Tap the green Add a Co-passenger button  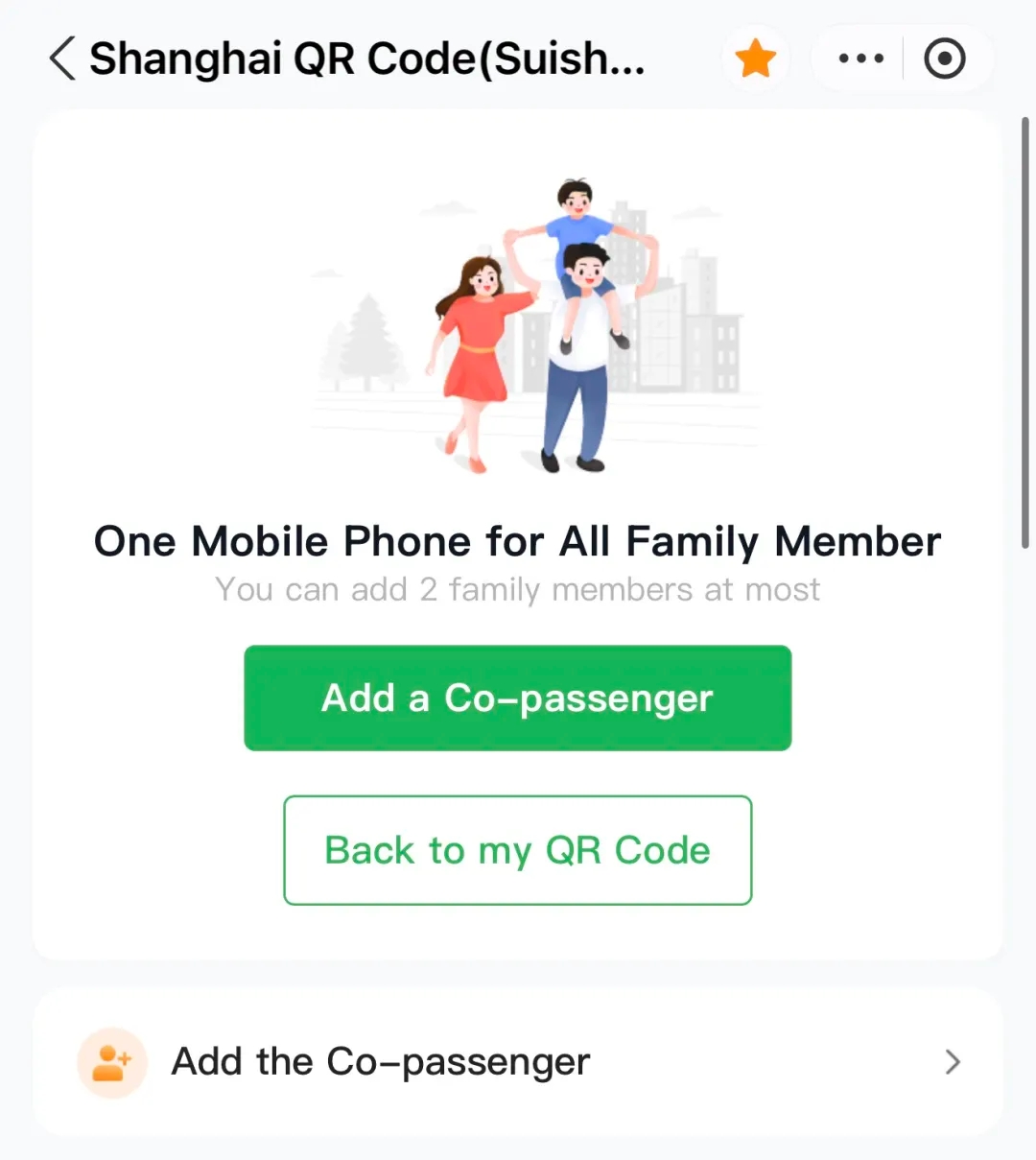(x=518, y=698)
